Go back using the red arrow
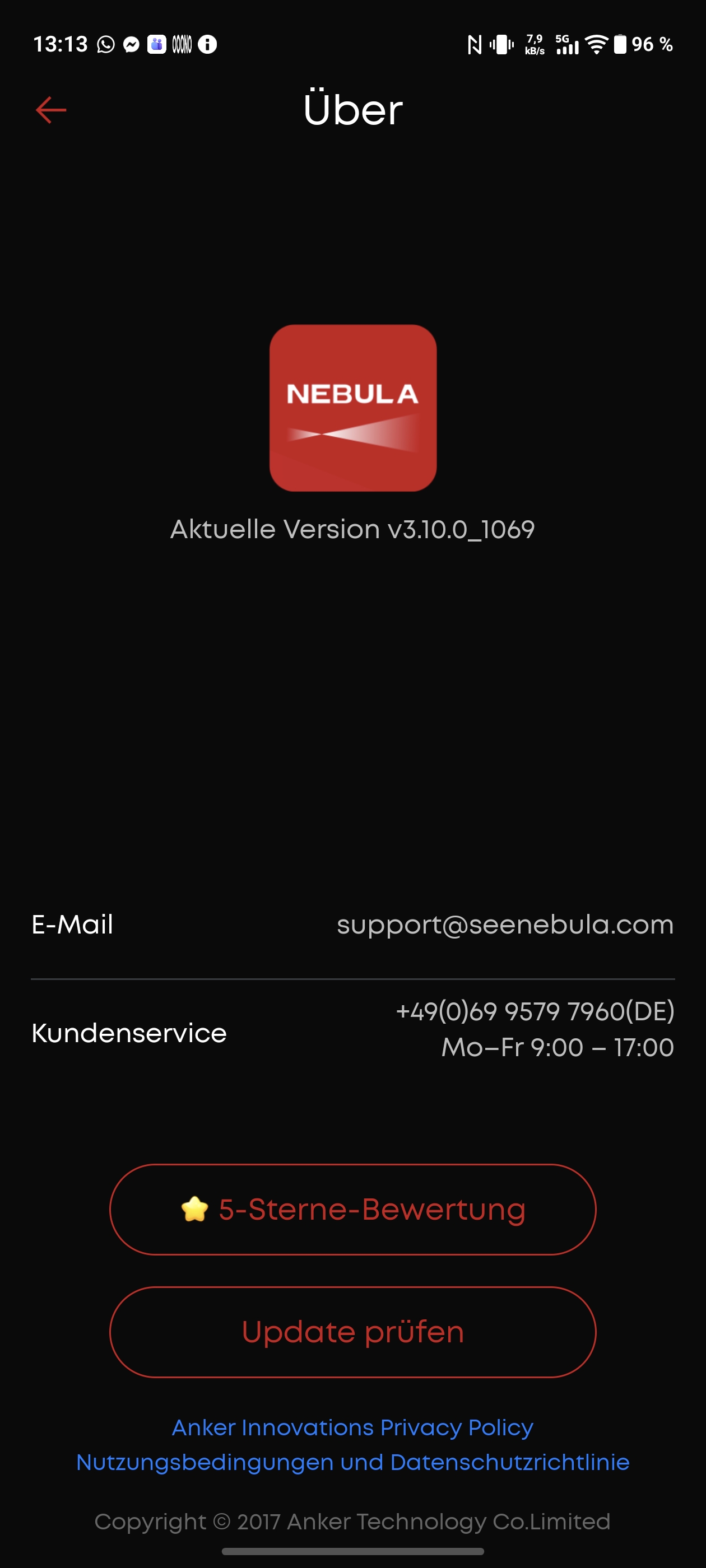This screenshot has height=1568, width=706. (x=51, y=110)
